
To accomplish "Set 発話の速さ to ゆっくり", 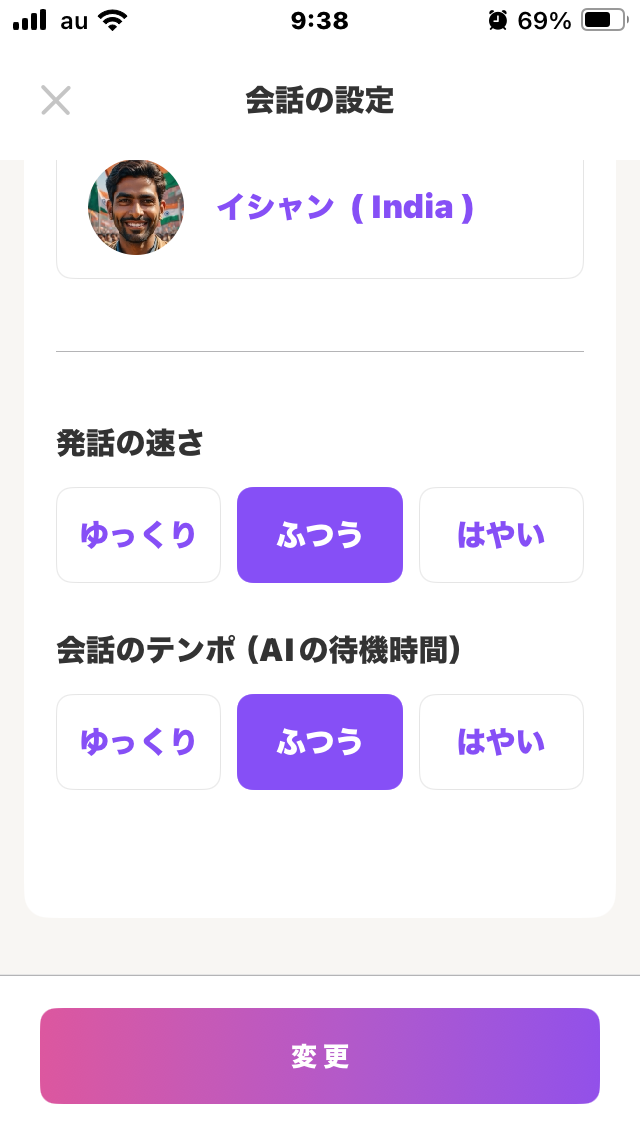I will point(139,535).
